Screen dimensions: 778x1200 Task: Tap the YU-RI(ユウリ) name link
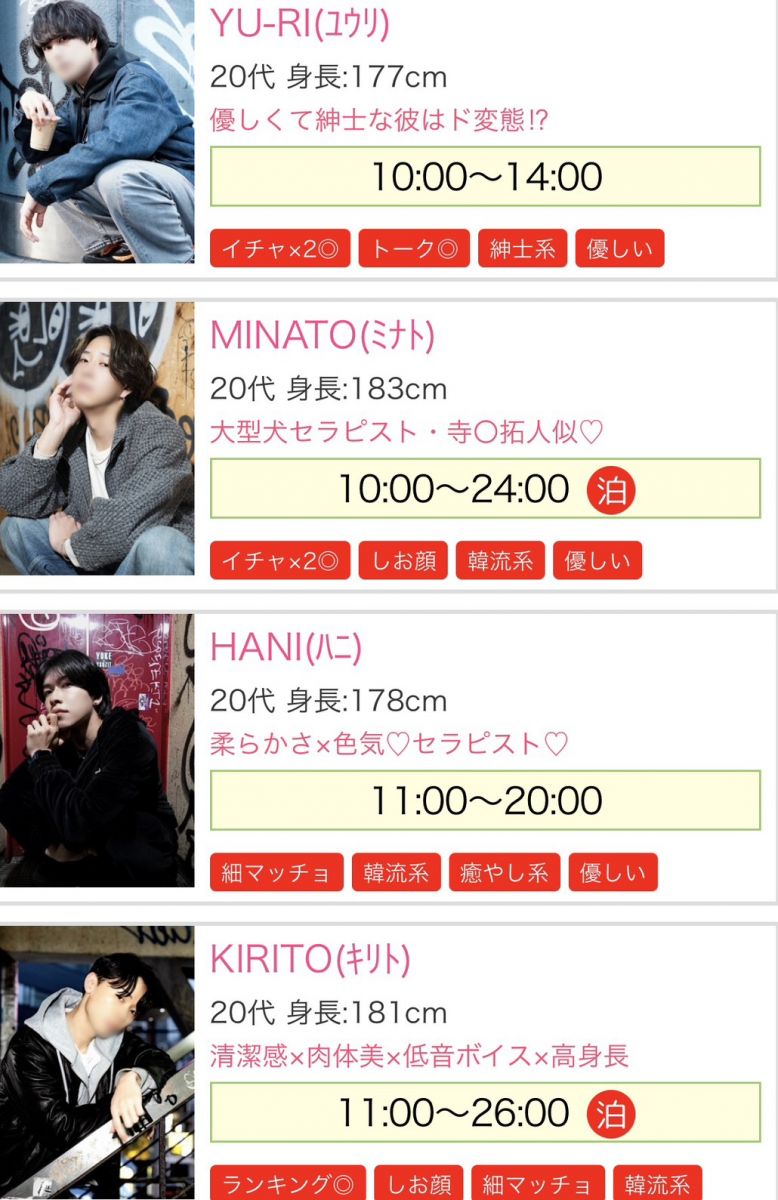coord(299,23)
